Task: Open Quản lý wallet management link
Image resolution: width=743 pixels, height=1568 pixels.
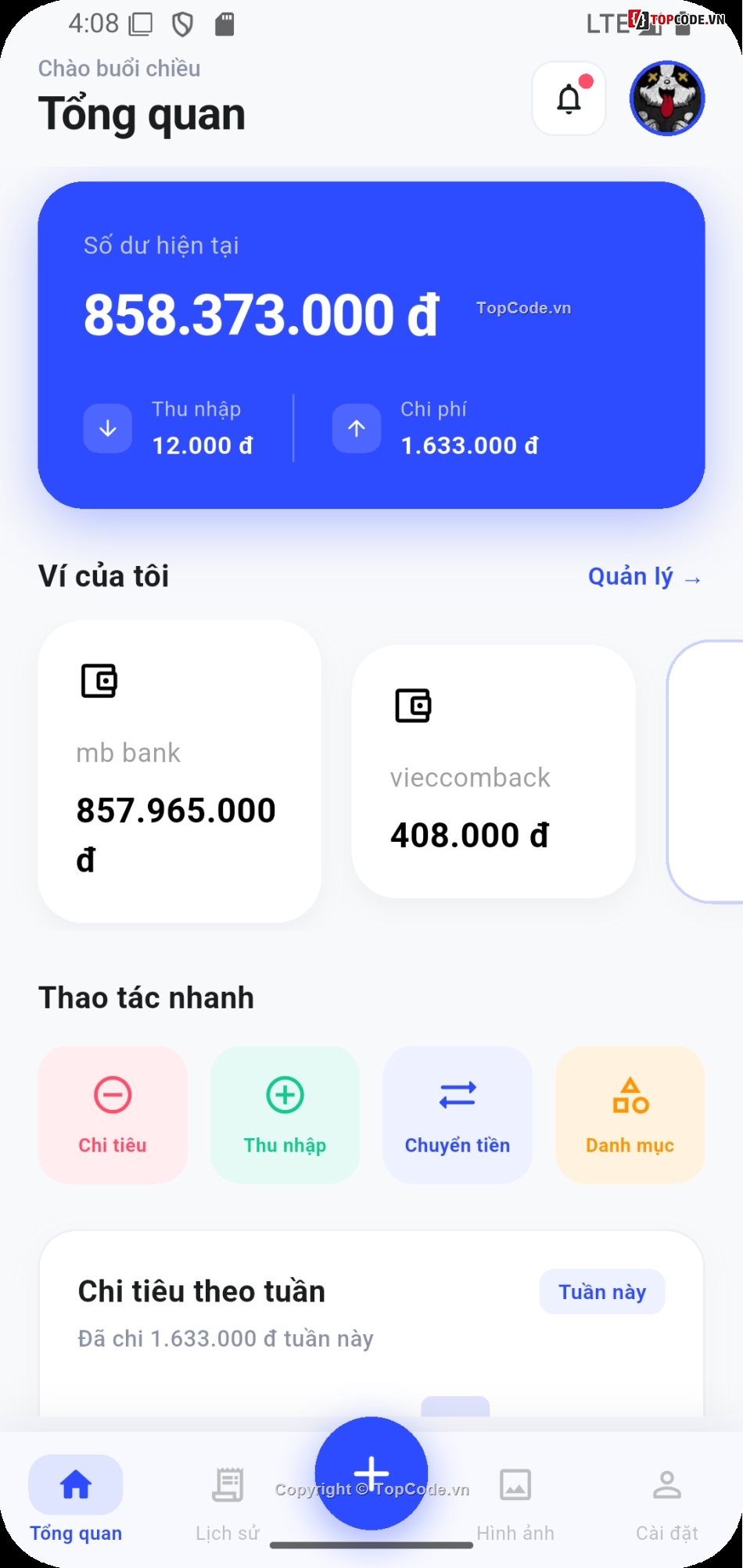Action: [x=646, y=576]
